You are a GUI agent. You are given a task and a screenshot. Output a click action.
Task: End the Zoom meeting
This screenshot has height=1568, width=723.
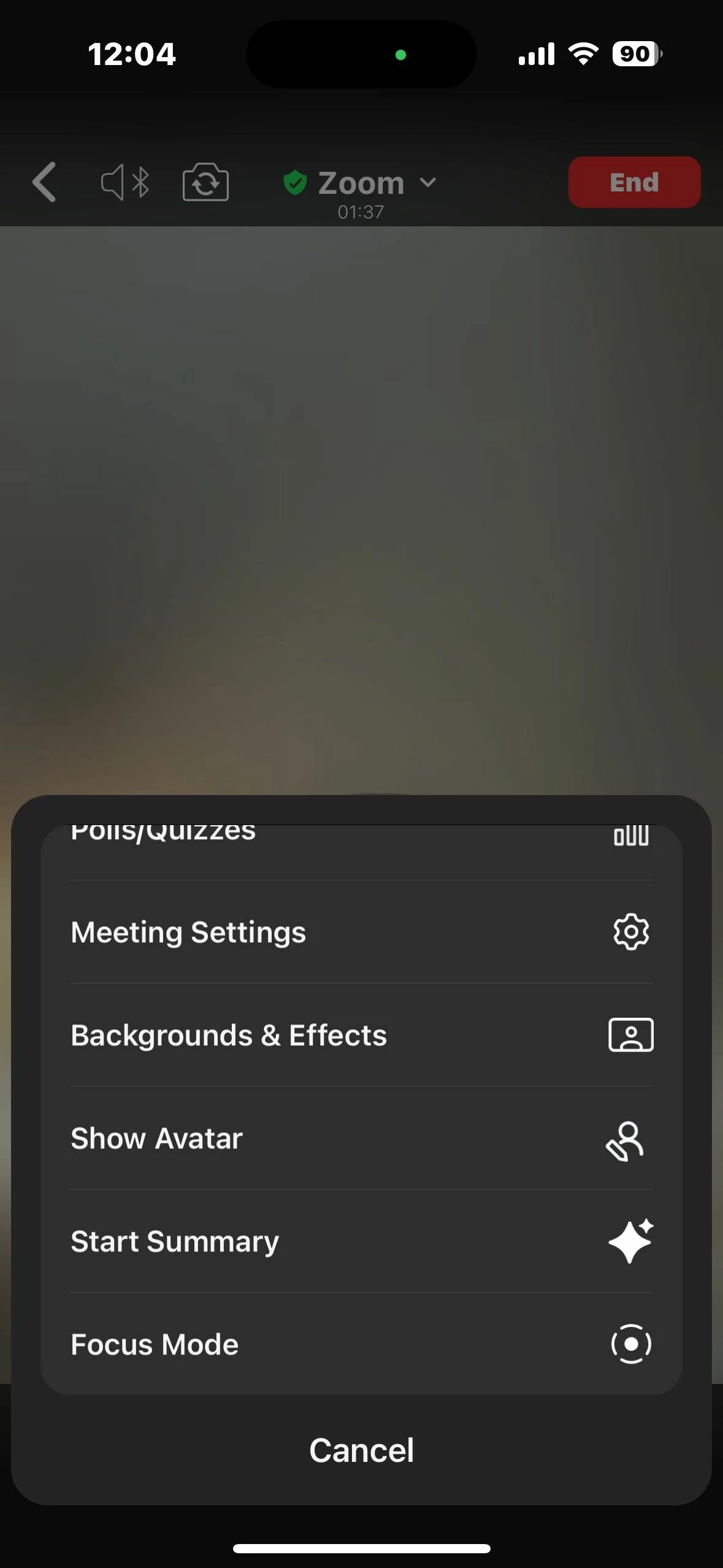click(x=634, y=182)
